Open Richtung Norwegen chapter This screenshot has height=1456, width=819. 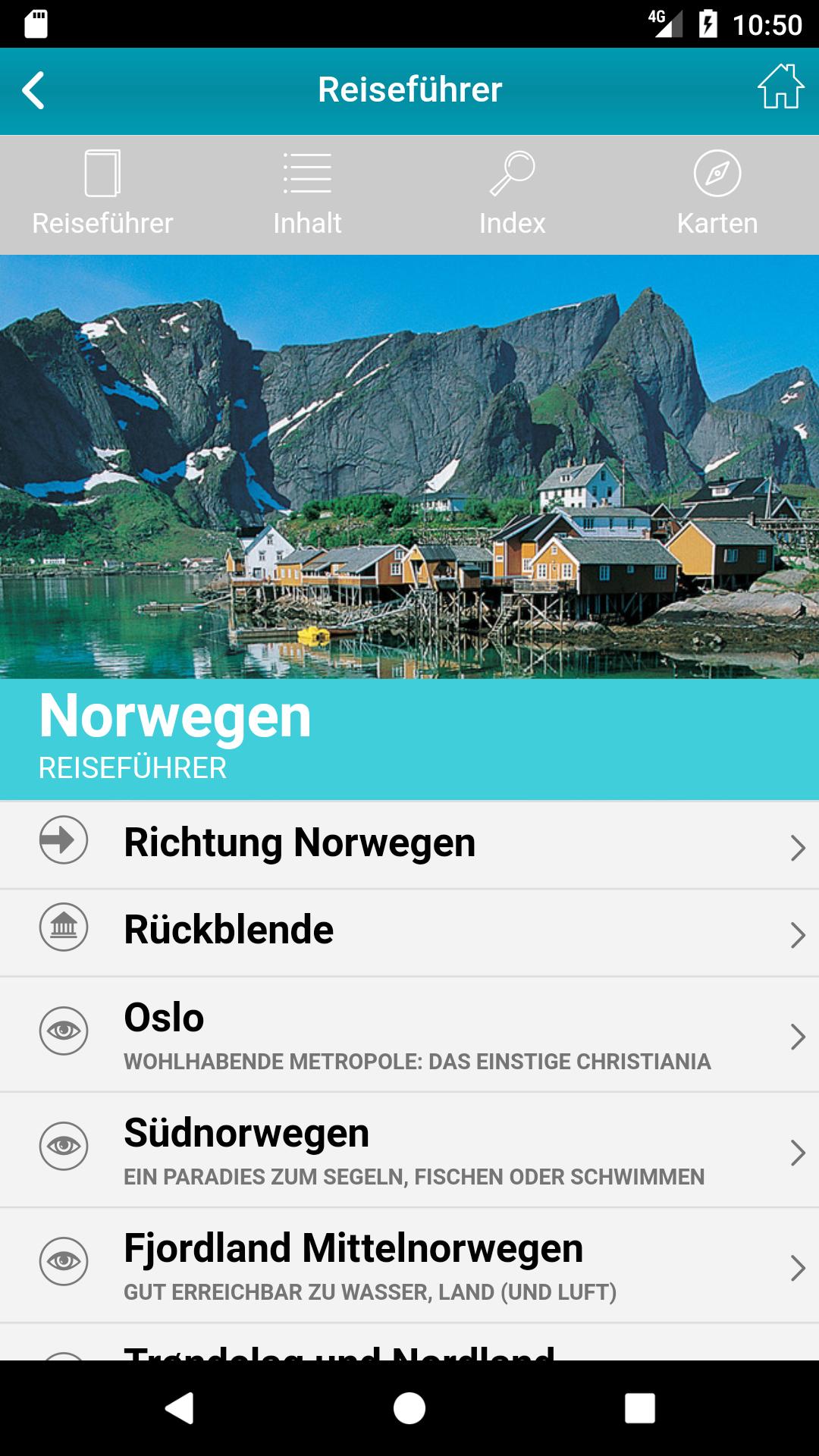pyautogui.click(x=409, y=845)
